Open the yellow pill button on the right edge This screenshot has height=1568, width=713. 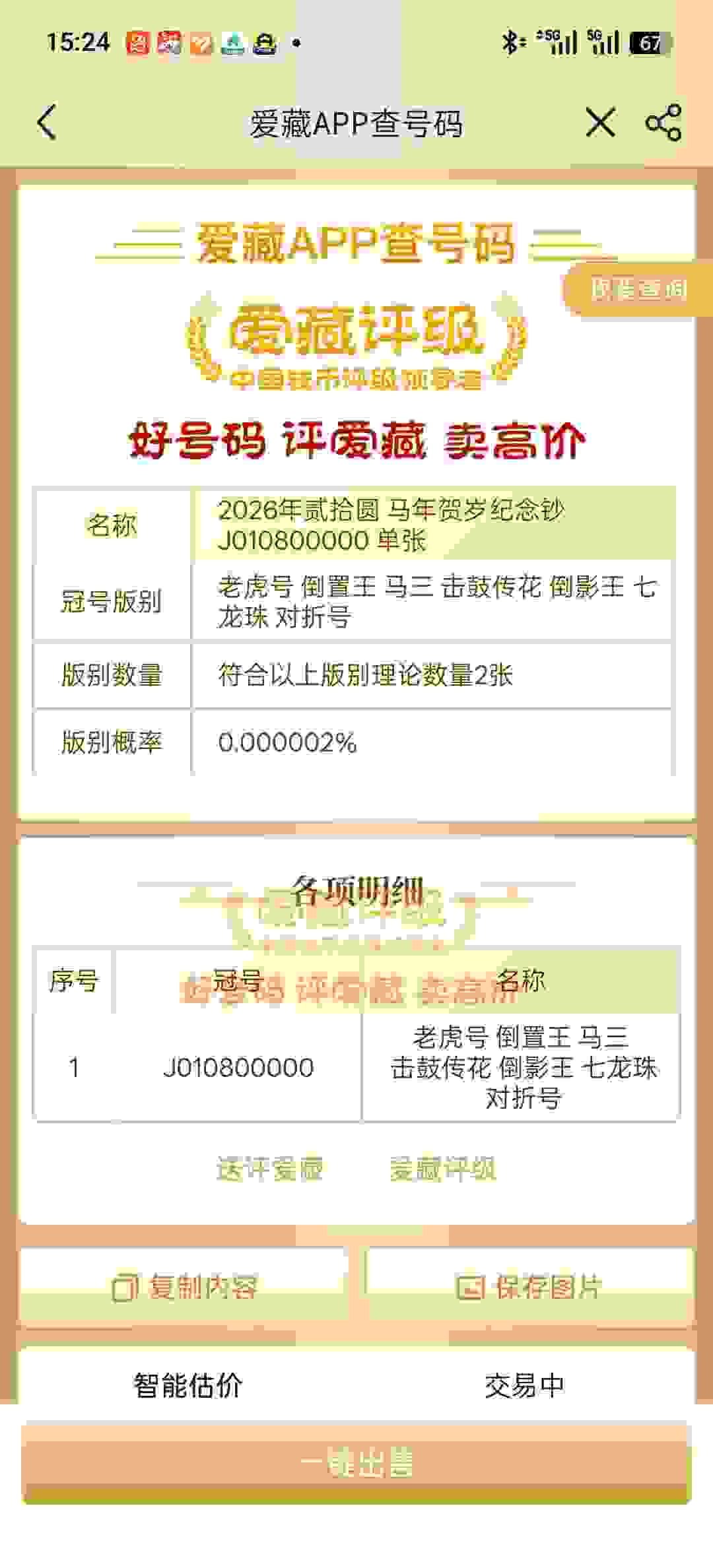click(637, 289)
